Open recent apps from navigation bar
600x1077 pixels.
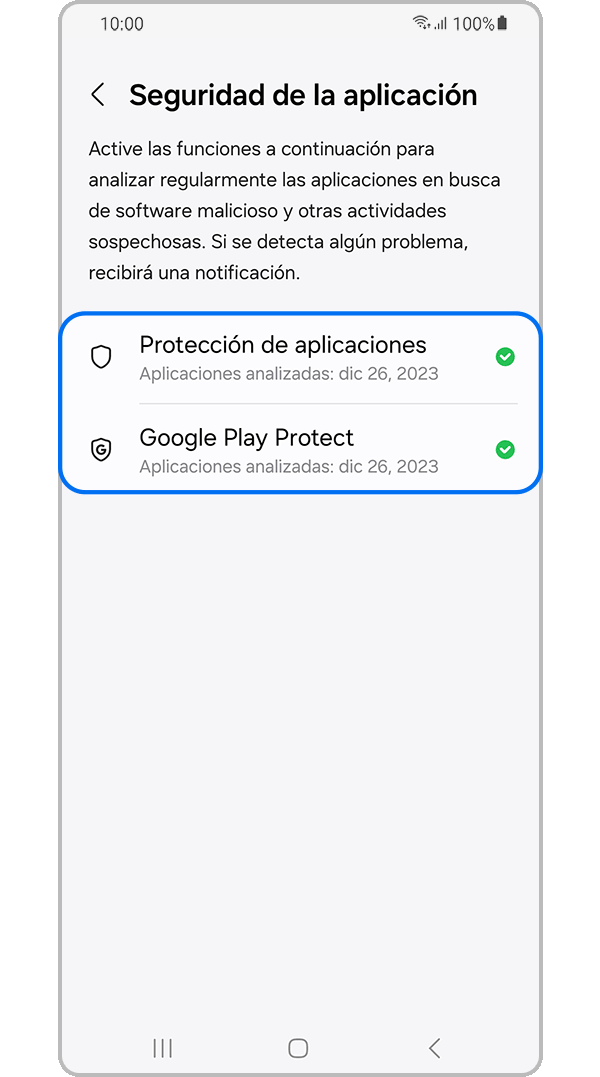(162, 1047)
